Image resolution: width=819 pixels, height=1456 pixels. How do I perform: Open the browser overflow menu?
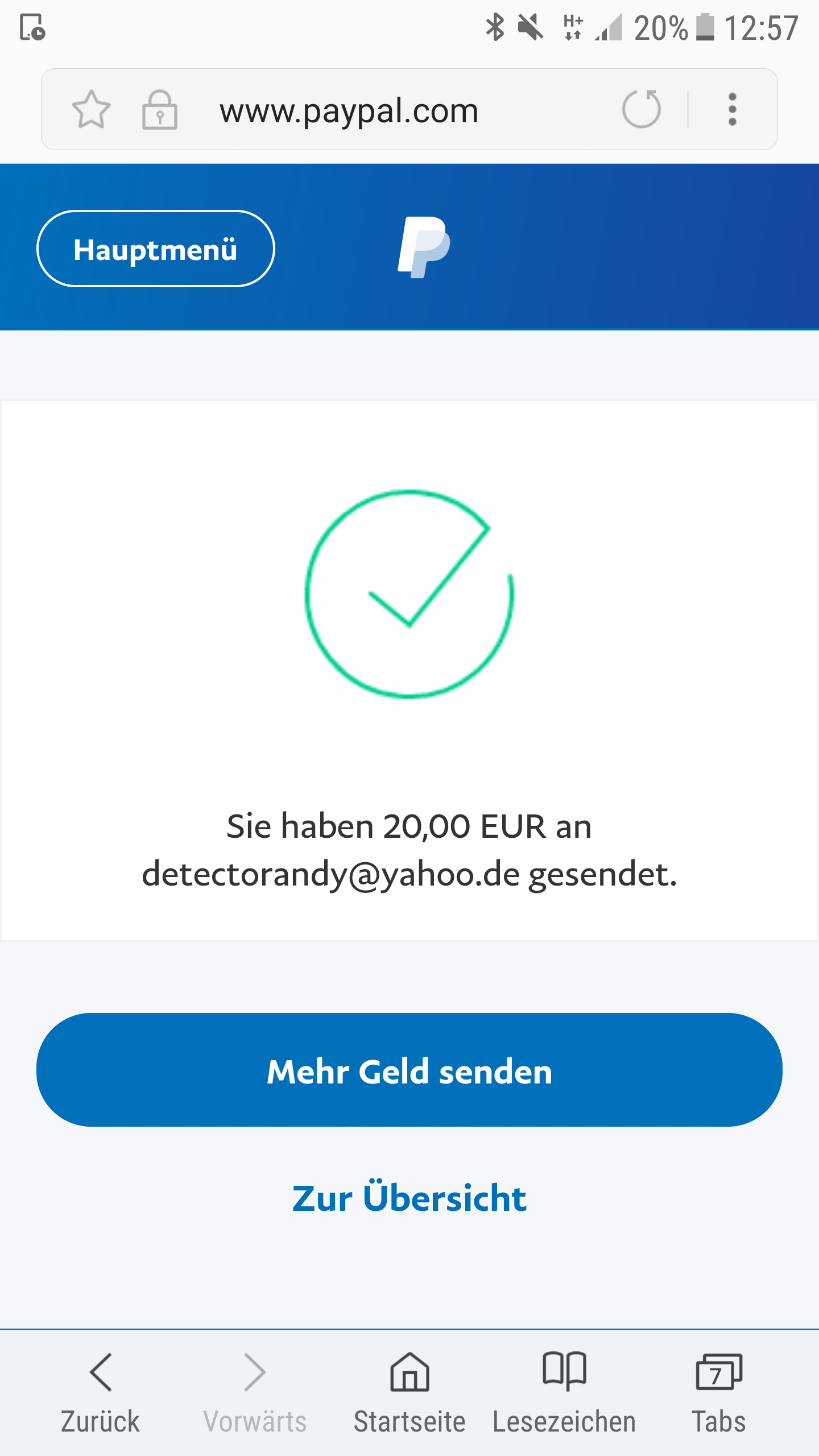(x=733, y=109)
